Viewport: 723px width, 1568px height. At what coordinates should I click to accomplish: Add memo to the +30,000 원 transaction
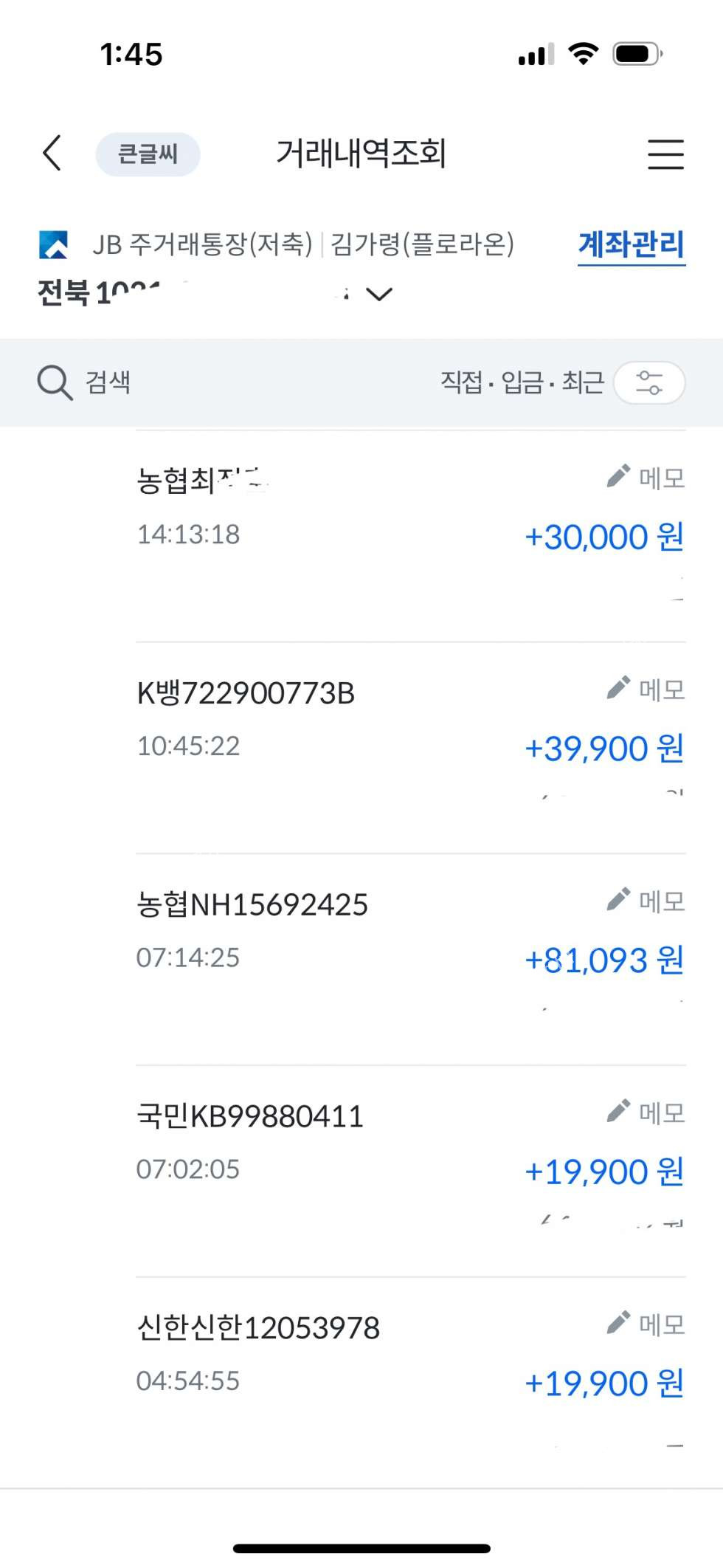click(646, 478)
